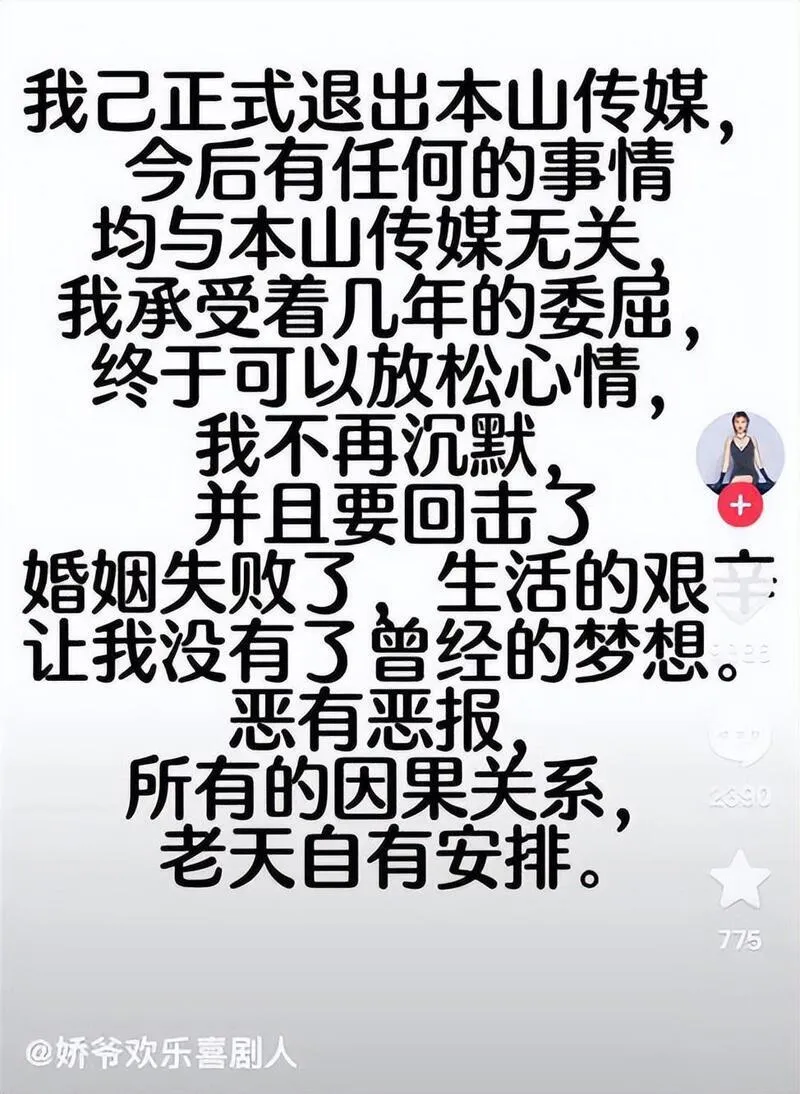The width and height of the screenshot is (800, 1094).
Task: Like the video with the heart icon
Action: pos(740,597)
